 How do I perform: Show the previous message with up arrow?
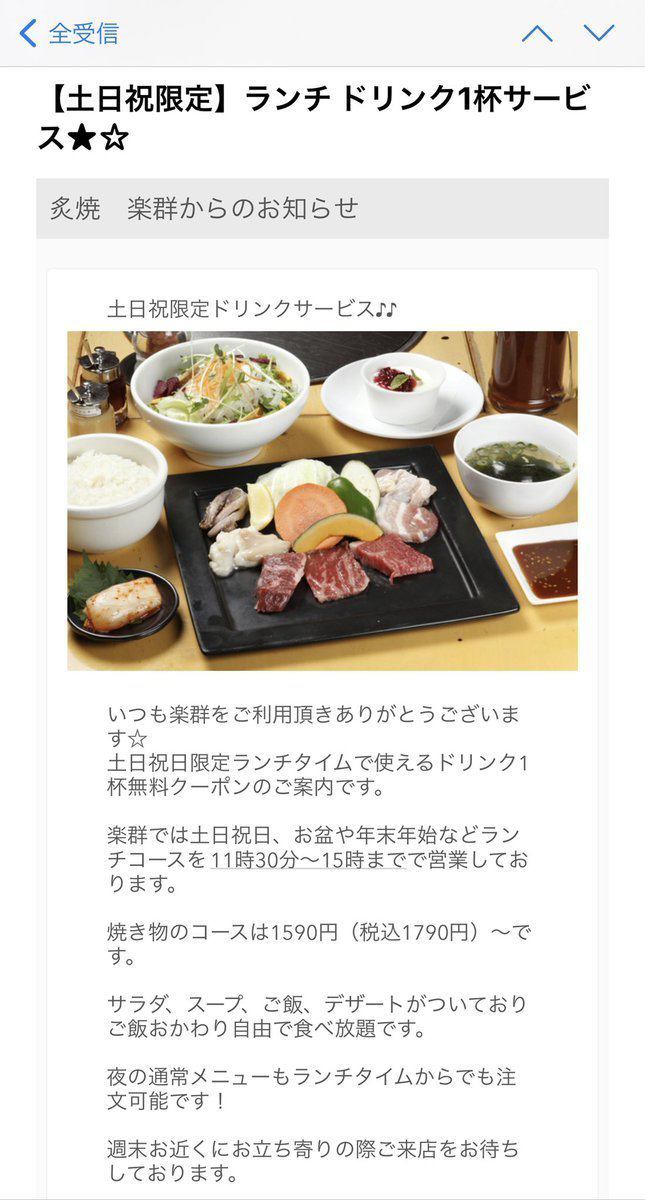tap(537, 33)
